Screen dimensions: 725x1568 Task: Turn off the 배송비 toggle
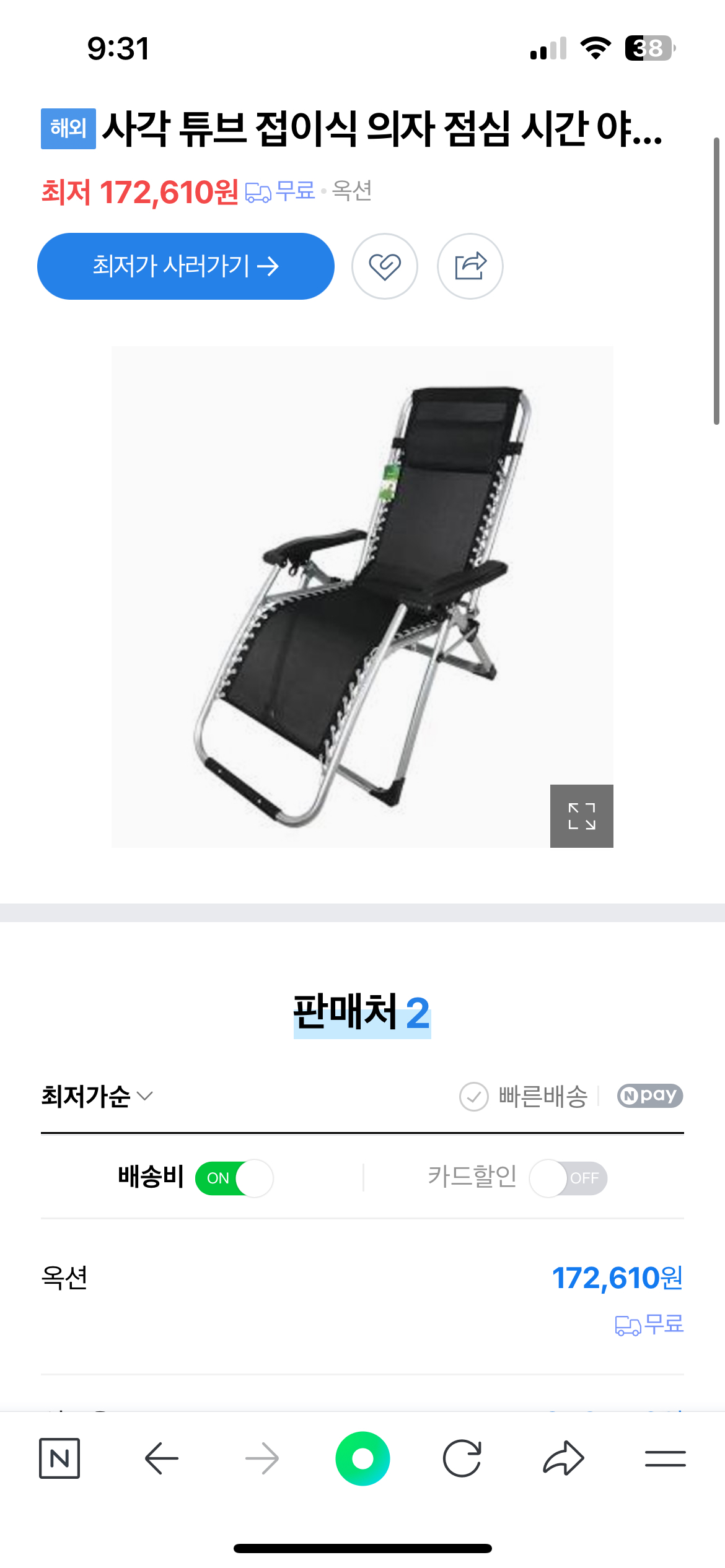coord(234,1178)
